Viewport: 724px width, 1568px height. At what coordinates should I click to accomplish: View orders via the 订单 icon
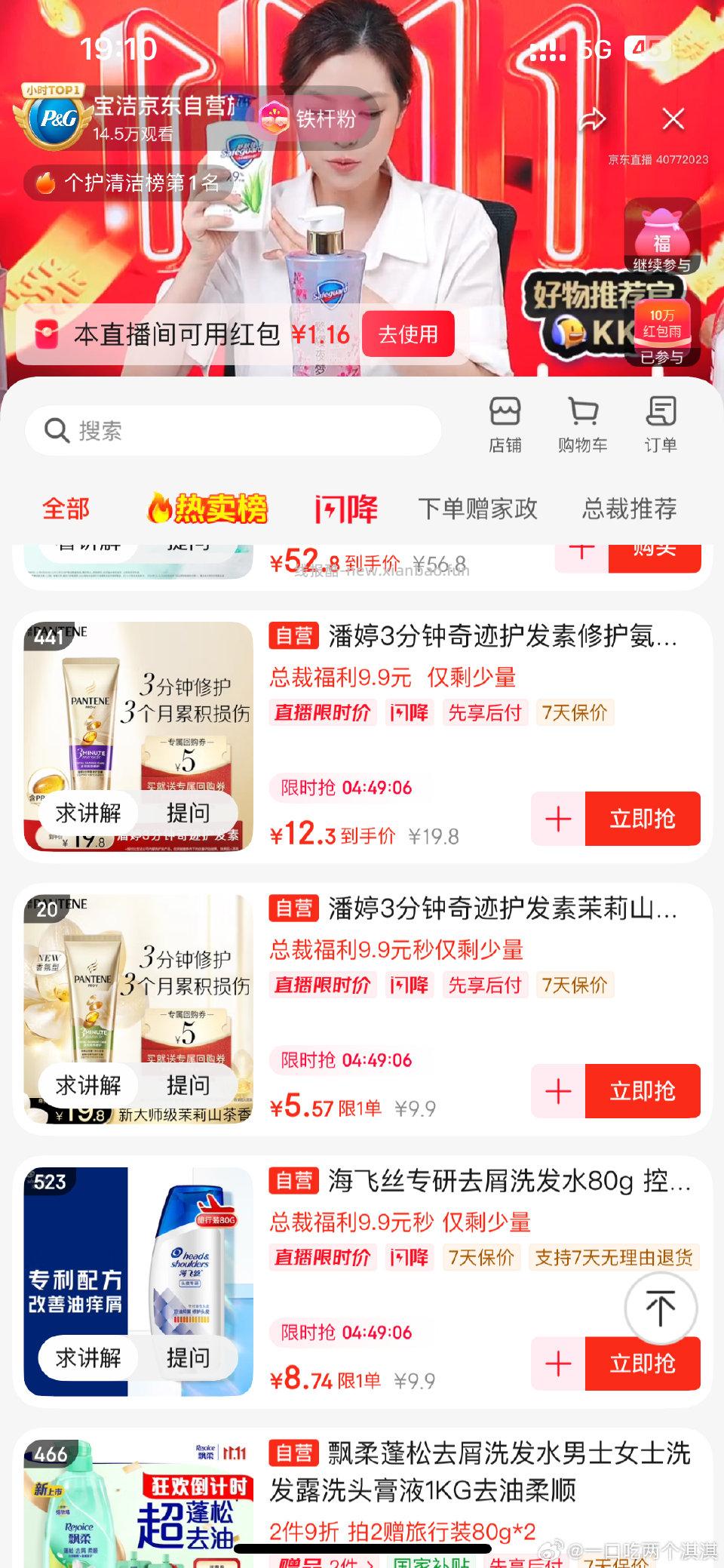[661, 425]
